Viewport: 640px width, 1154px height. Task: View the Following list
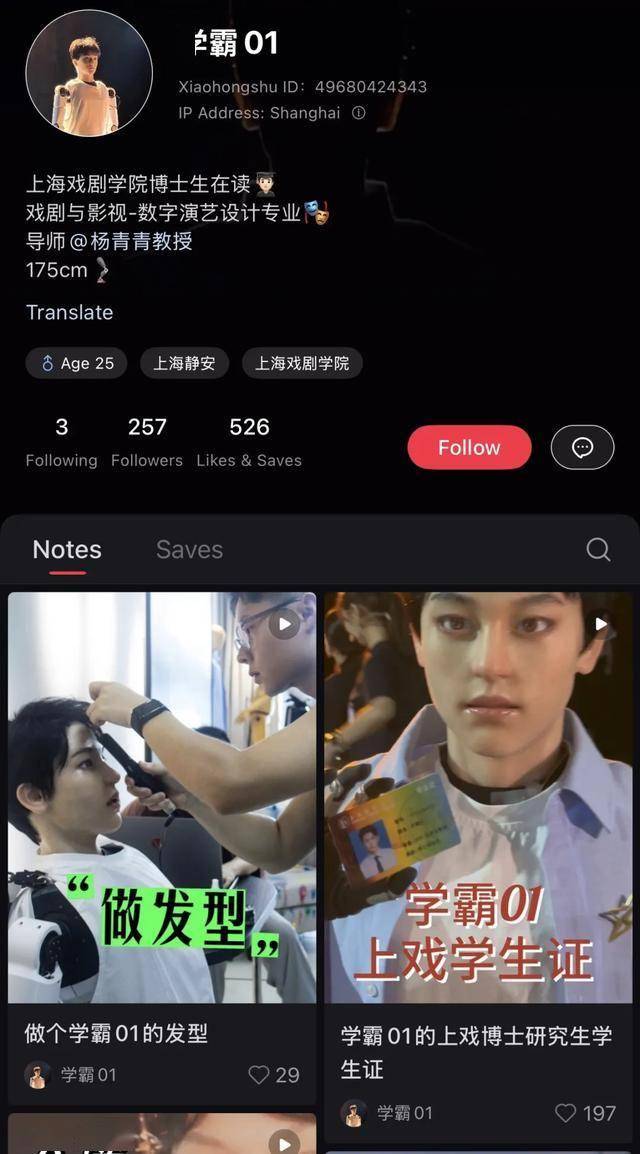(61, 442)
